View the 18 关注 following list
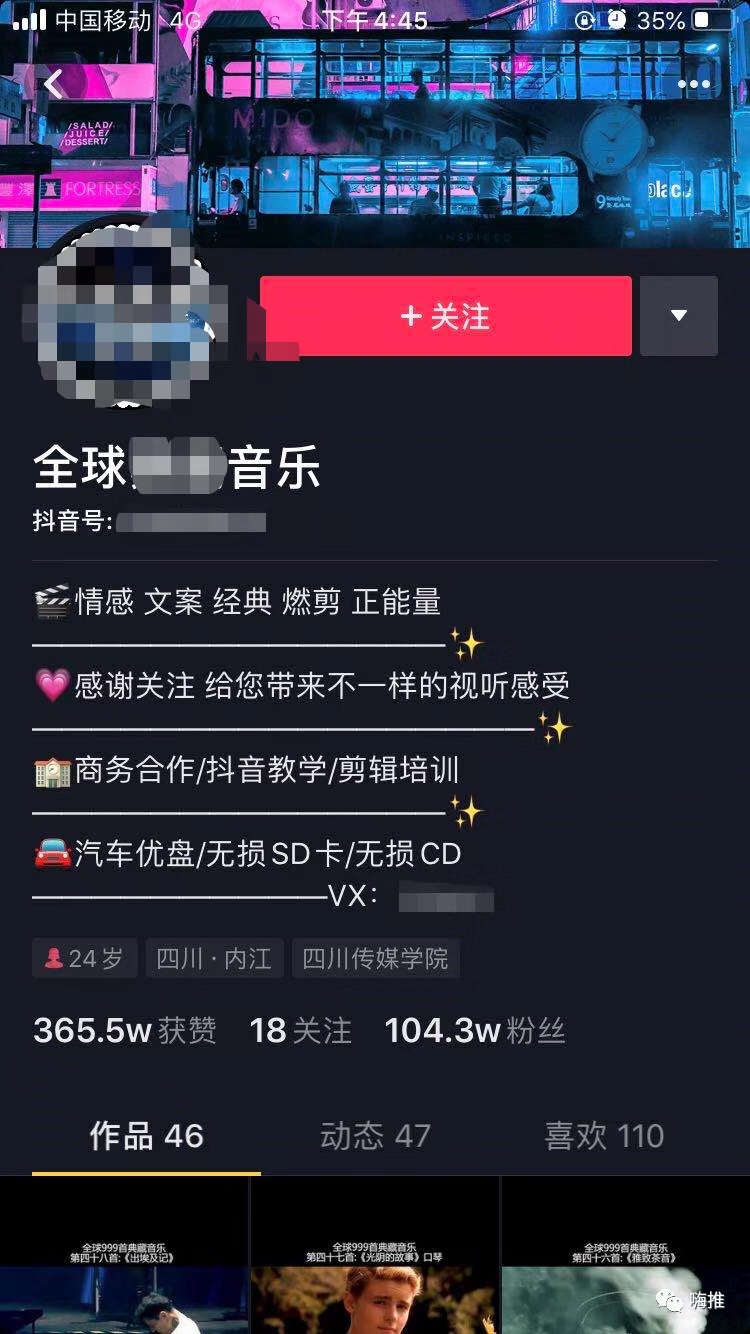The height and width of the screenshot is (1334, 750). click(300, 1031)
